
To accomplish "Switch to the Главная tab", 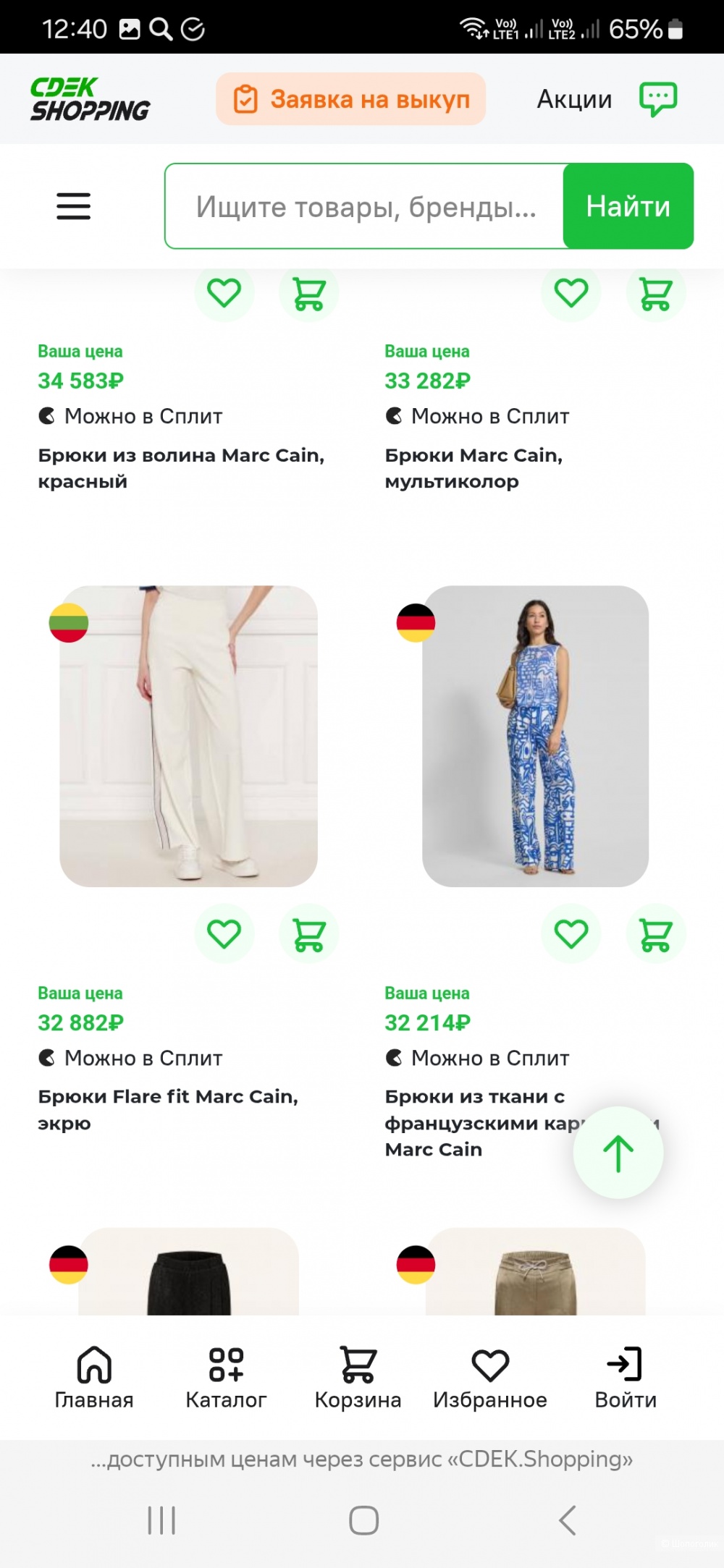I will click(x=94, y=1378).
